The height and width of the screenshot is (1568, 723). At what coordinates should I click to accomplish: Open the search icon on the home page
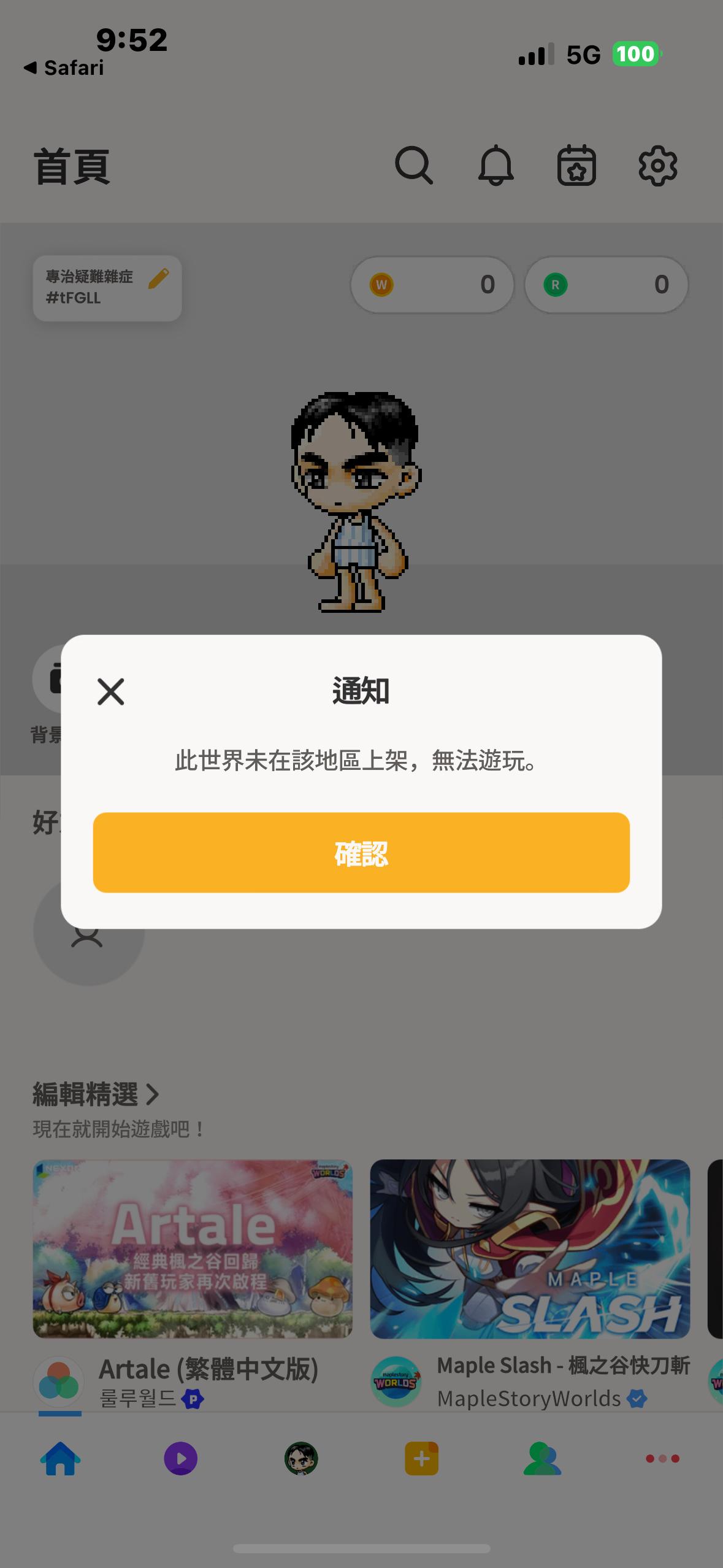(x=415, y=166)
